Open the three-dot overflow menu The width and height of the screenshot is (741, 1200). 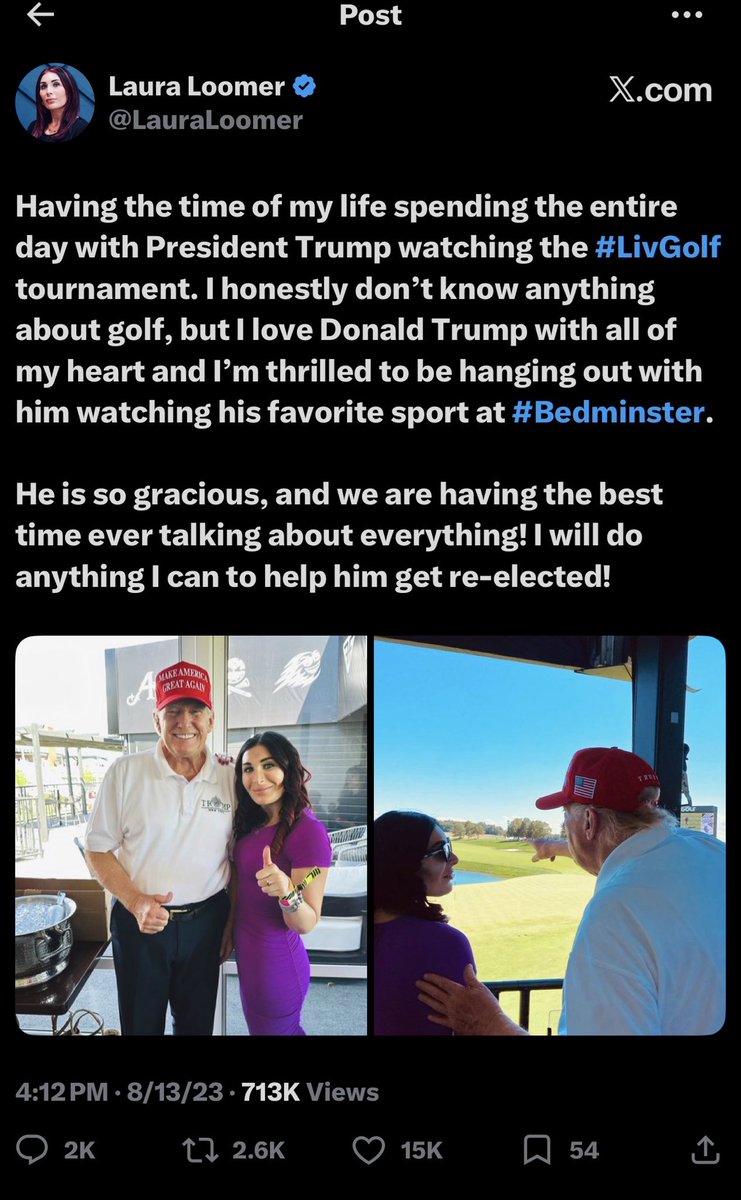tap(687, 16)
